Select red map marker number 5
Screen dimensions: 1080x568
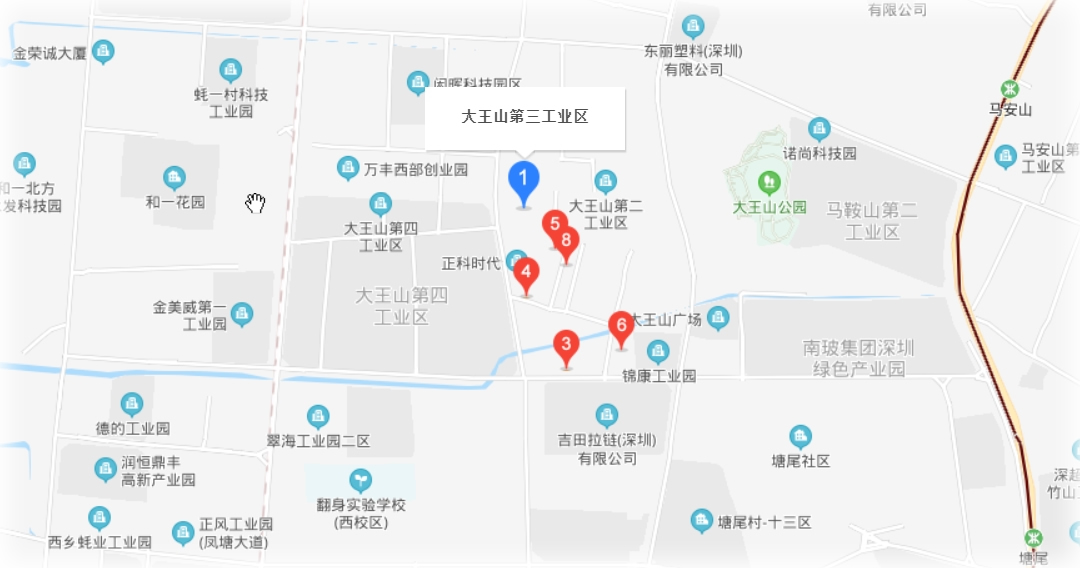(x=553, y=224)
